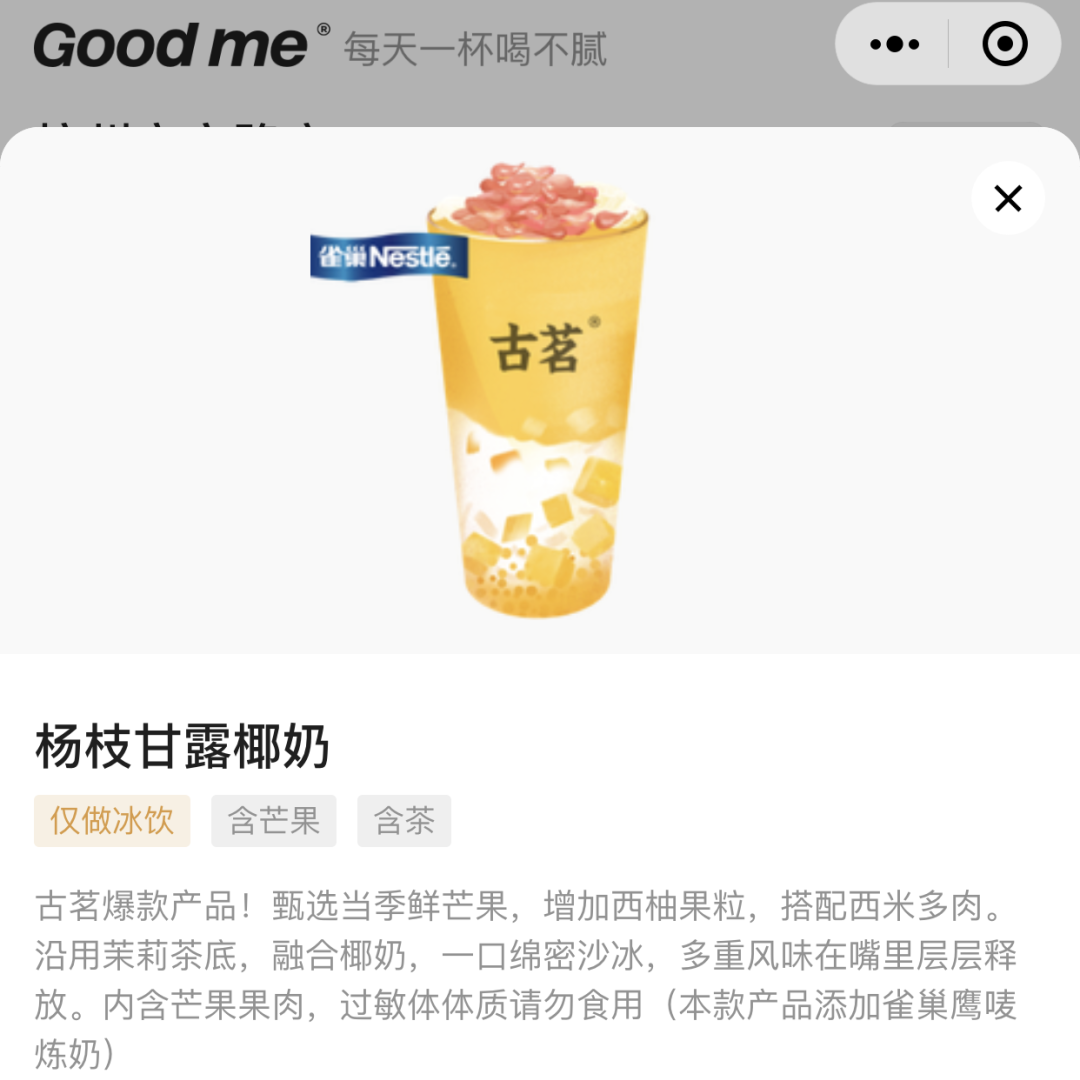Close the product detail popup

[1007, 199]
